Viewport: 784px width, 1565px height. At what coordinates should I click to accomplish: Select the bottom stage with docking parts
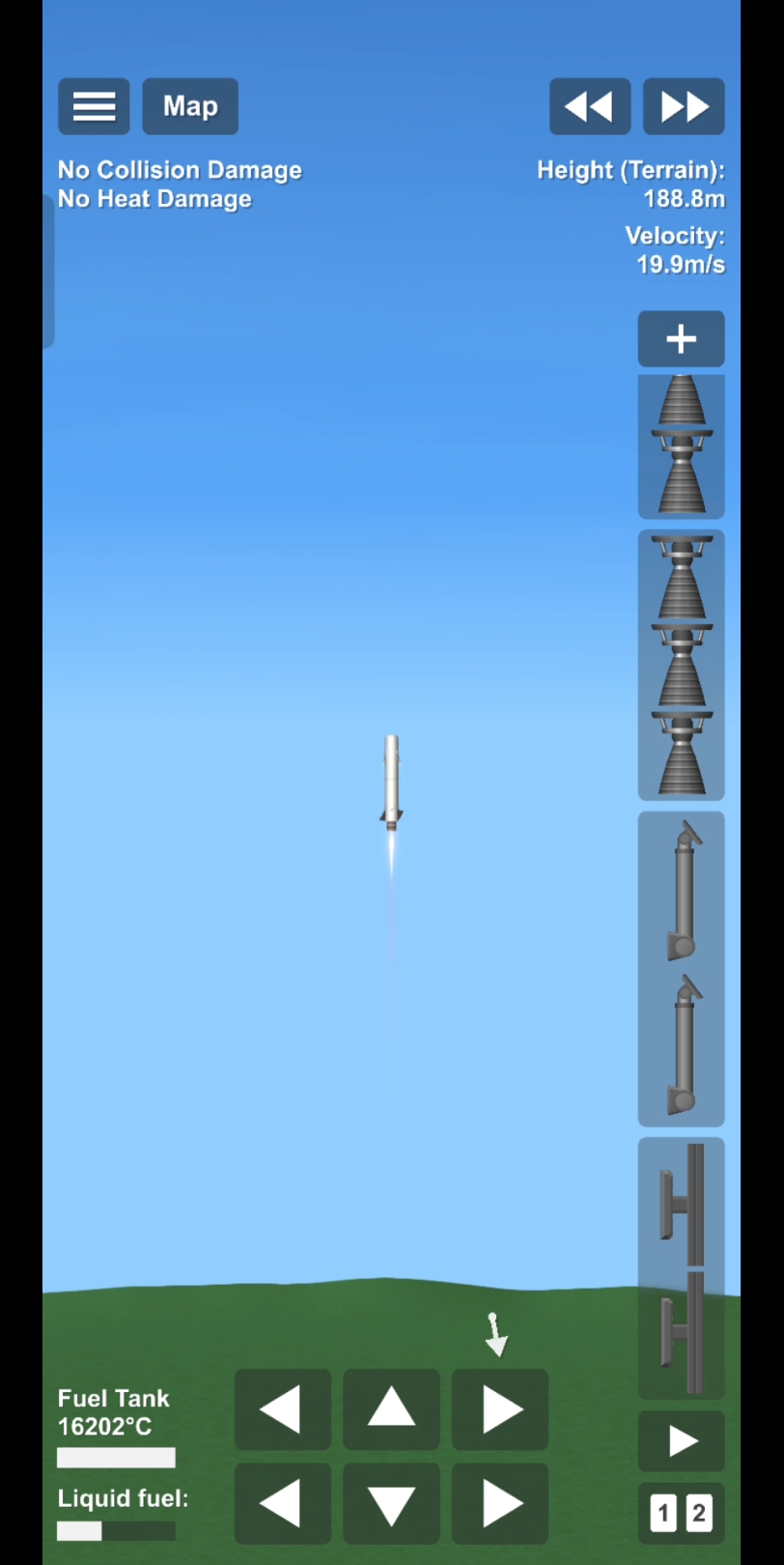681,1267
